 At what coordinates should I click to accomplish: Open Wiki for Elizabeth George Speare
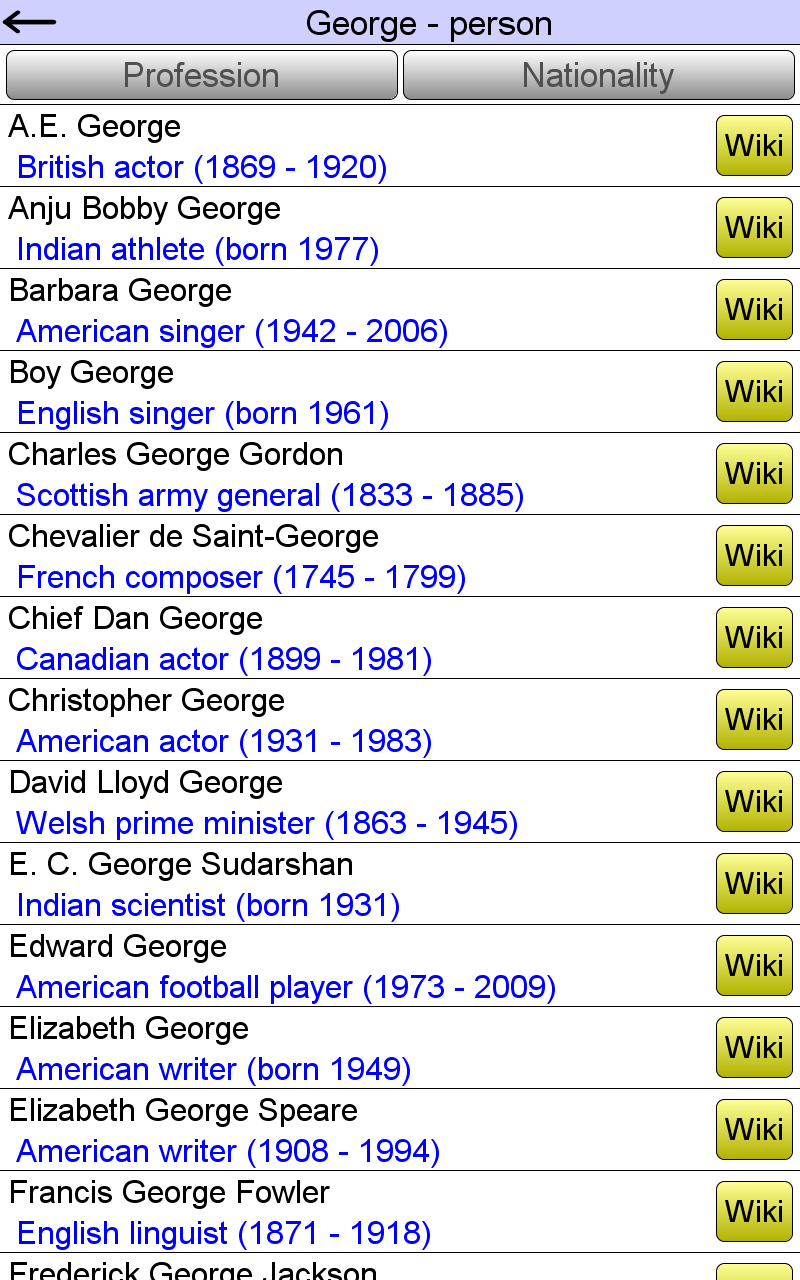(754, 1130)
